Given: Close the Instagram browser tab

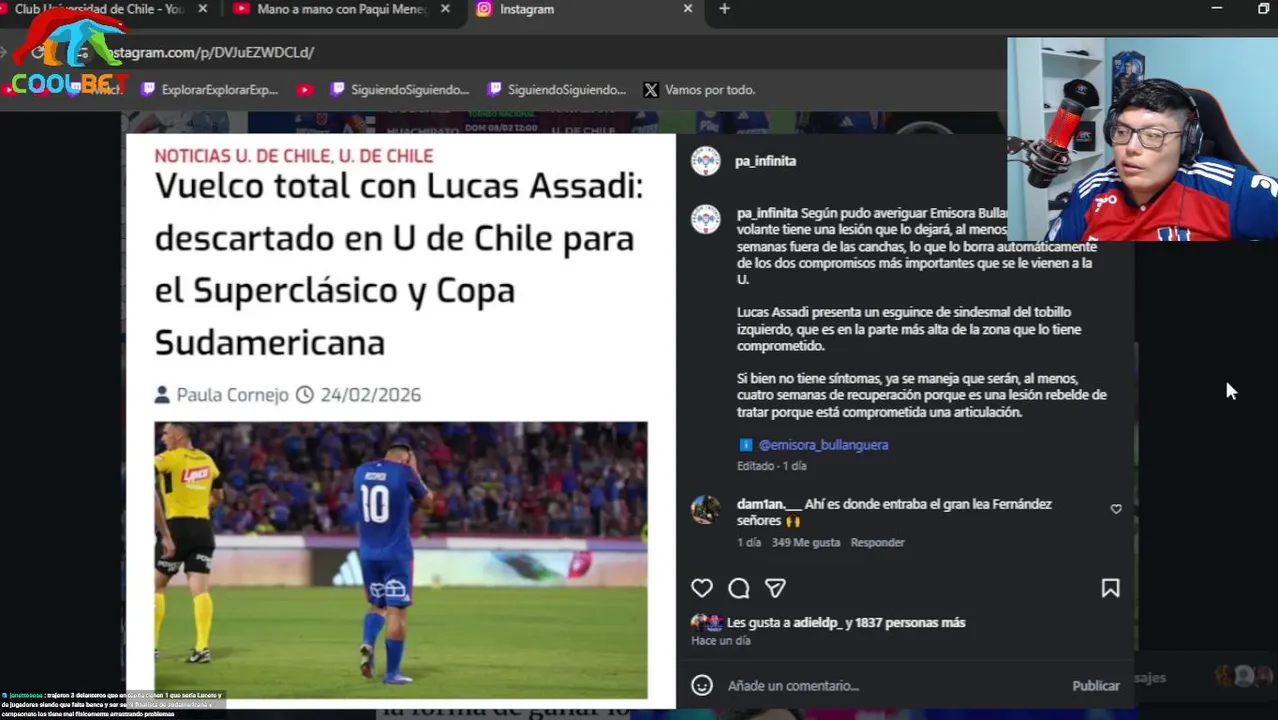Looking at the screenshot, I should coord(687,9).
